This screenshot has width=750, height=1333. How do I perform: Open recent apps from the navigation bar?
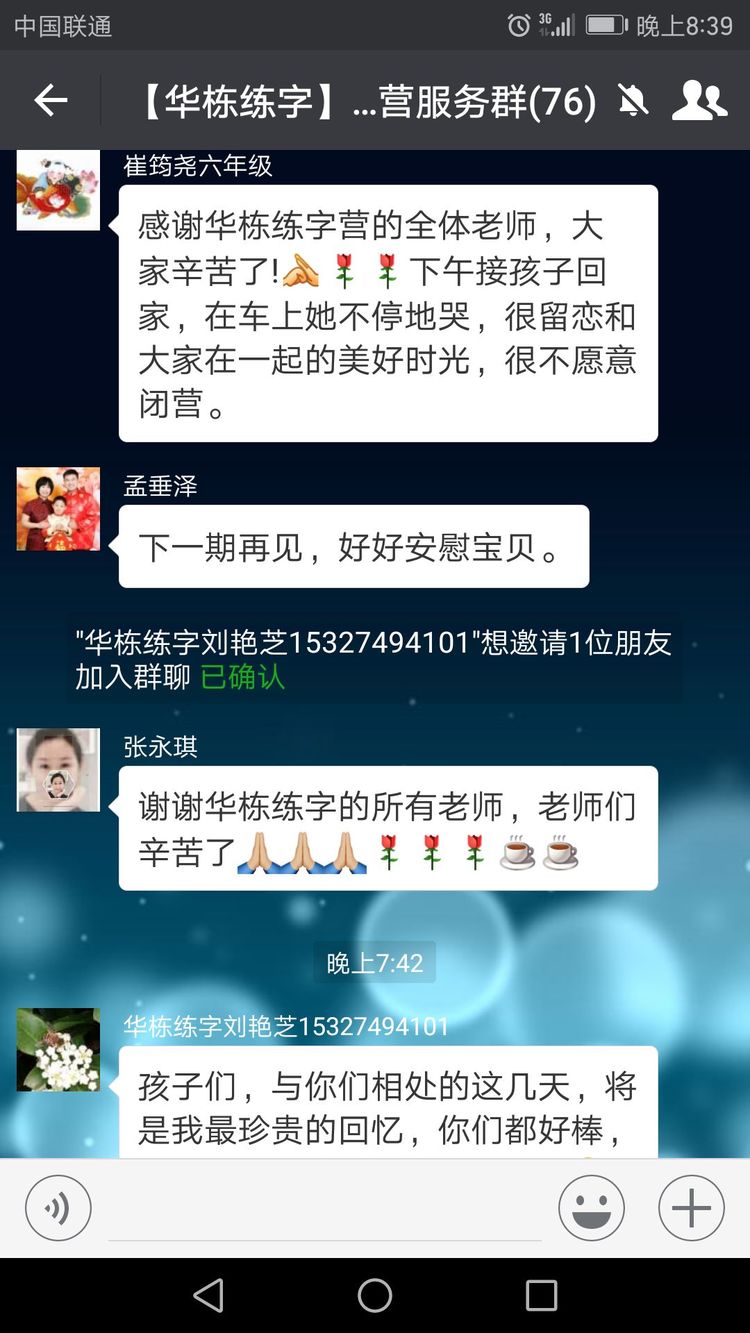[x=541, y=1295]
